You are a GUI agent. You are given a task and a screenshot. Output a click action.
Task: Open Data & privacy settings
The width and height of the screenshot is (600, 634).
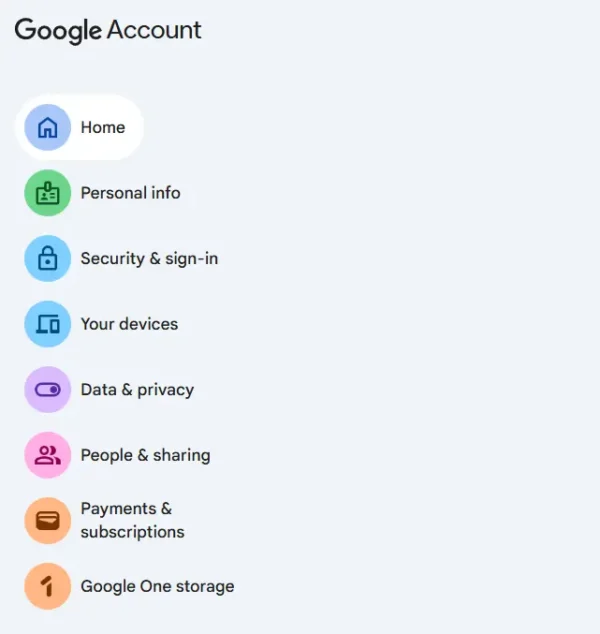(x=136, y=390)
